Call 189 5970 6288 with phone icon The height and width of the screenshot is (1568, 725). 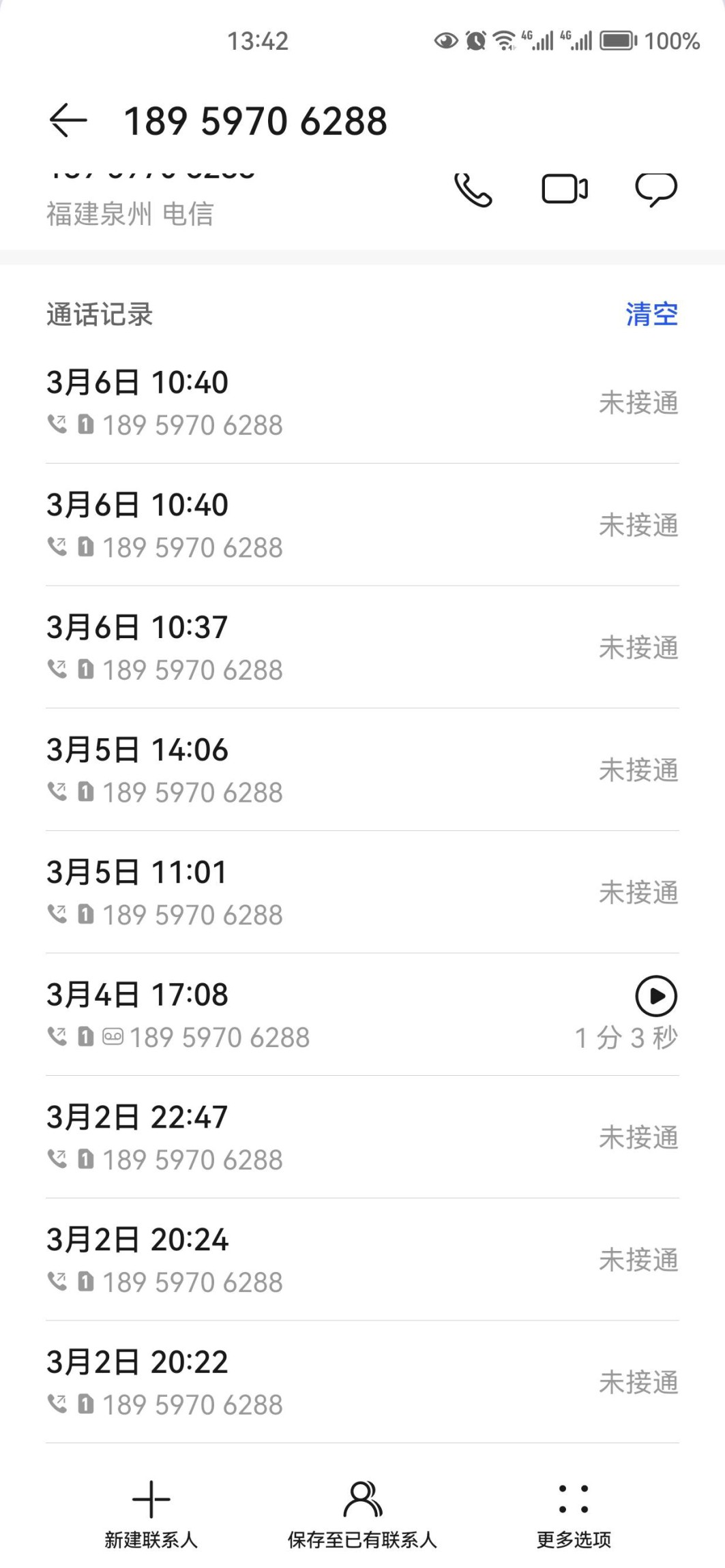click(473, 190)
